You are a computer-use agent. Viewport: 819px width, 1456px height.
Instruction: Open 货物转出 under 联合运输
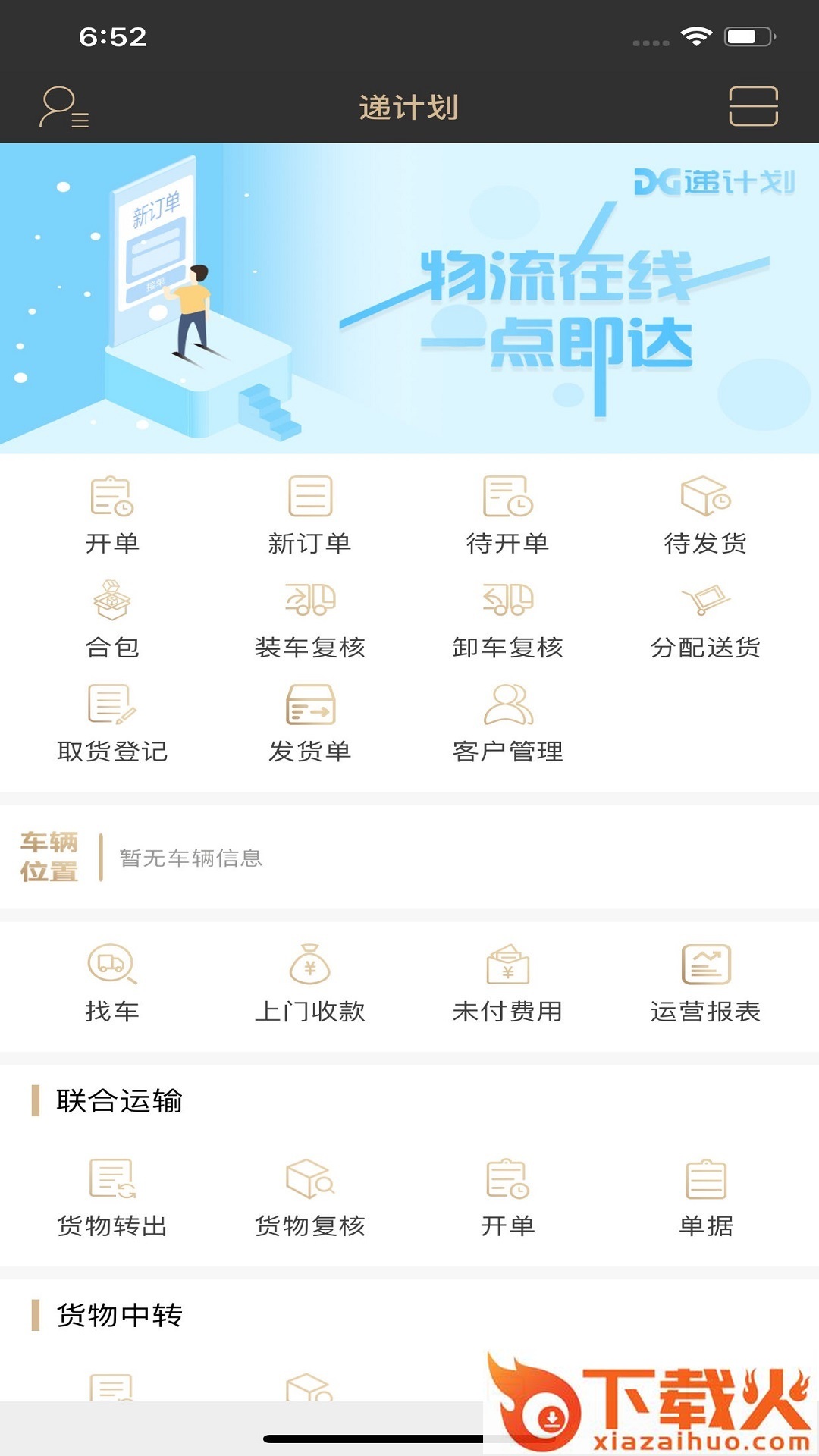click(x=112, y=1198)
